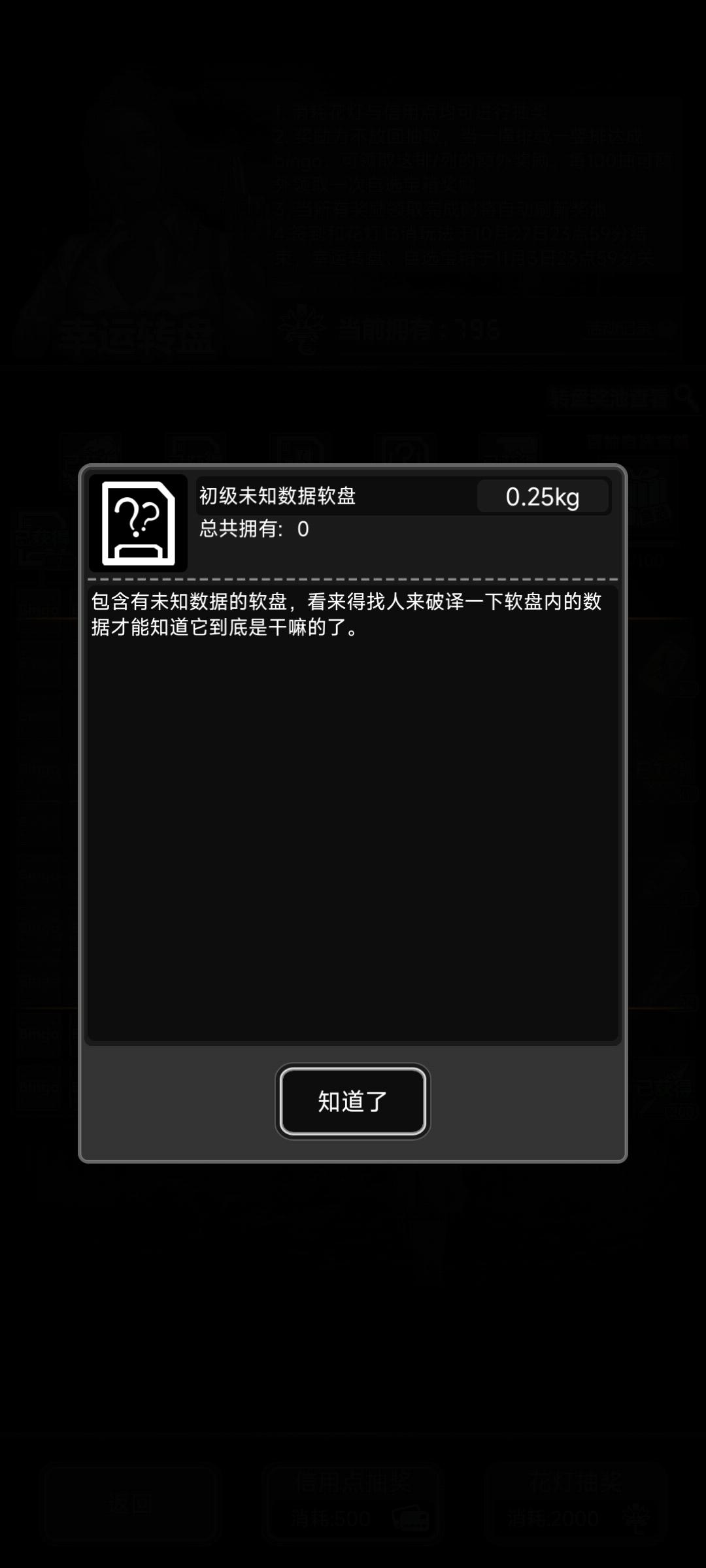This screenshot has height=1568, width=706.
Task: Click the 消耗:500 draw button
Action: coord(353,1499)
